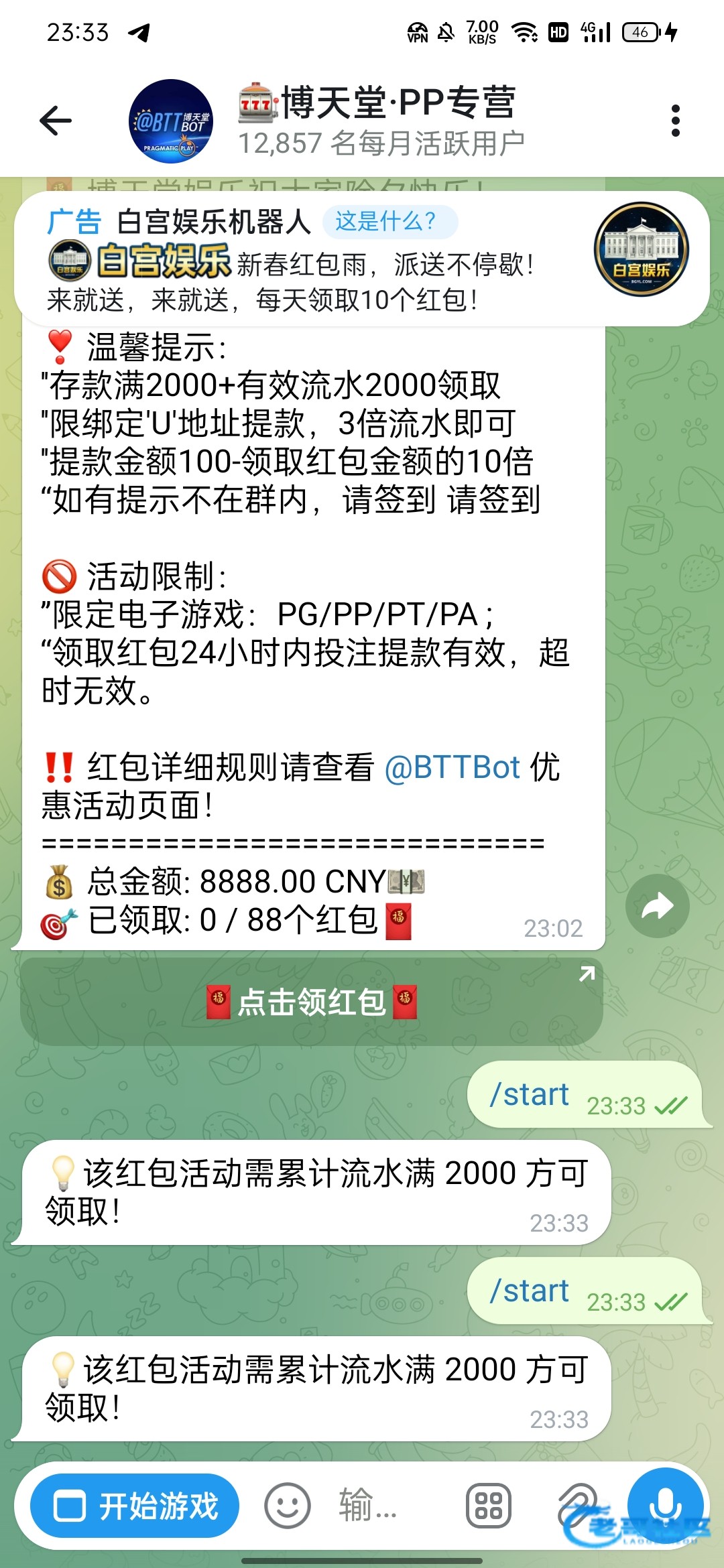Tap the voice message microphone
This screenshot has width=724, height=1568.
[665, 1506]
